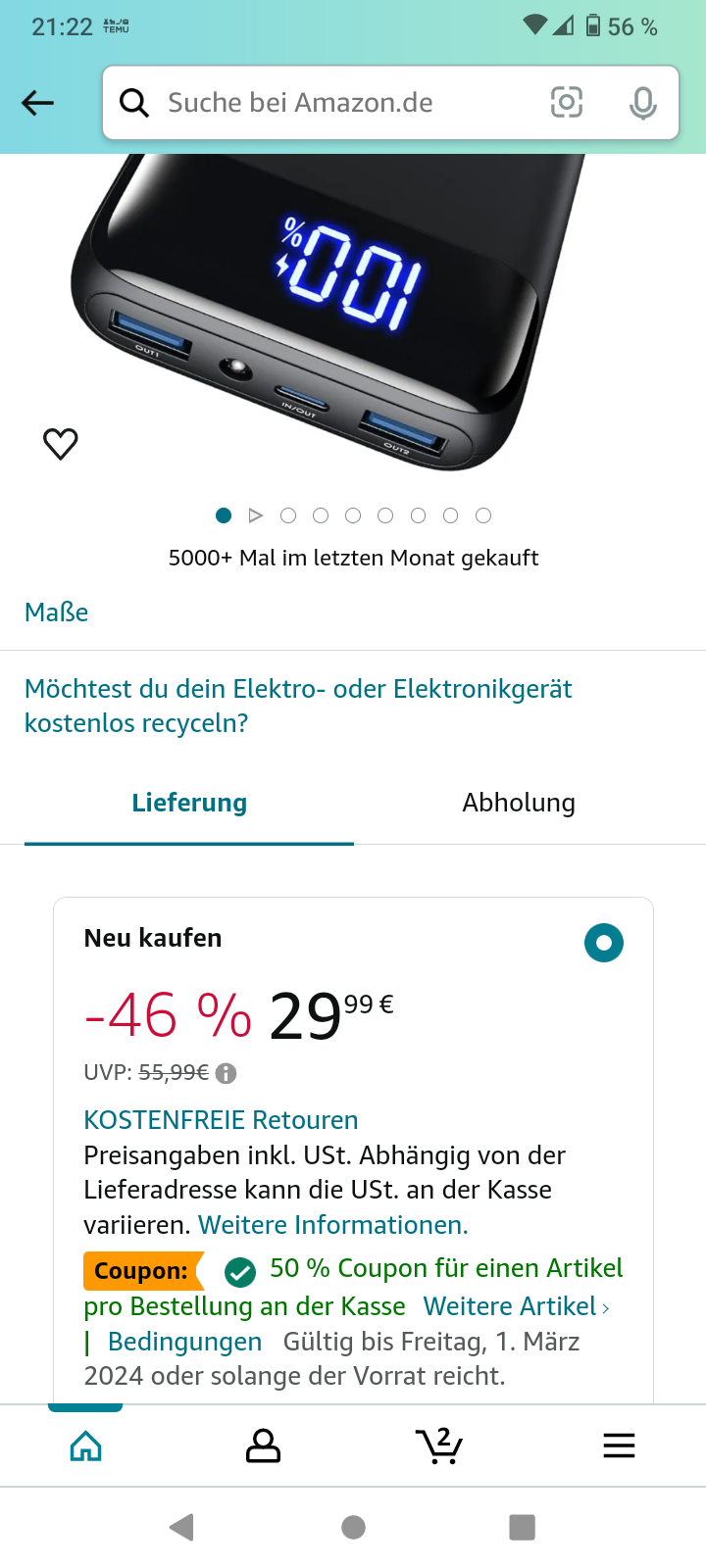The width and height of the screenshot is (706, 1568).
Task: Open the hamburger menu tab
Action: (619, 1445)
